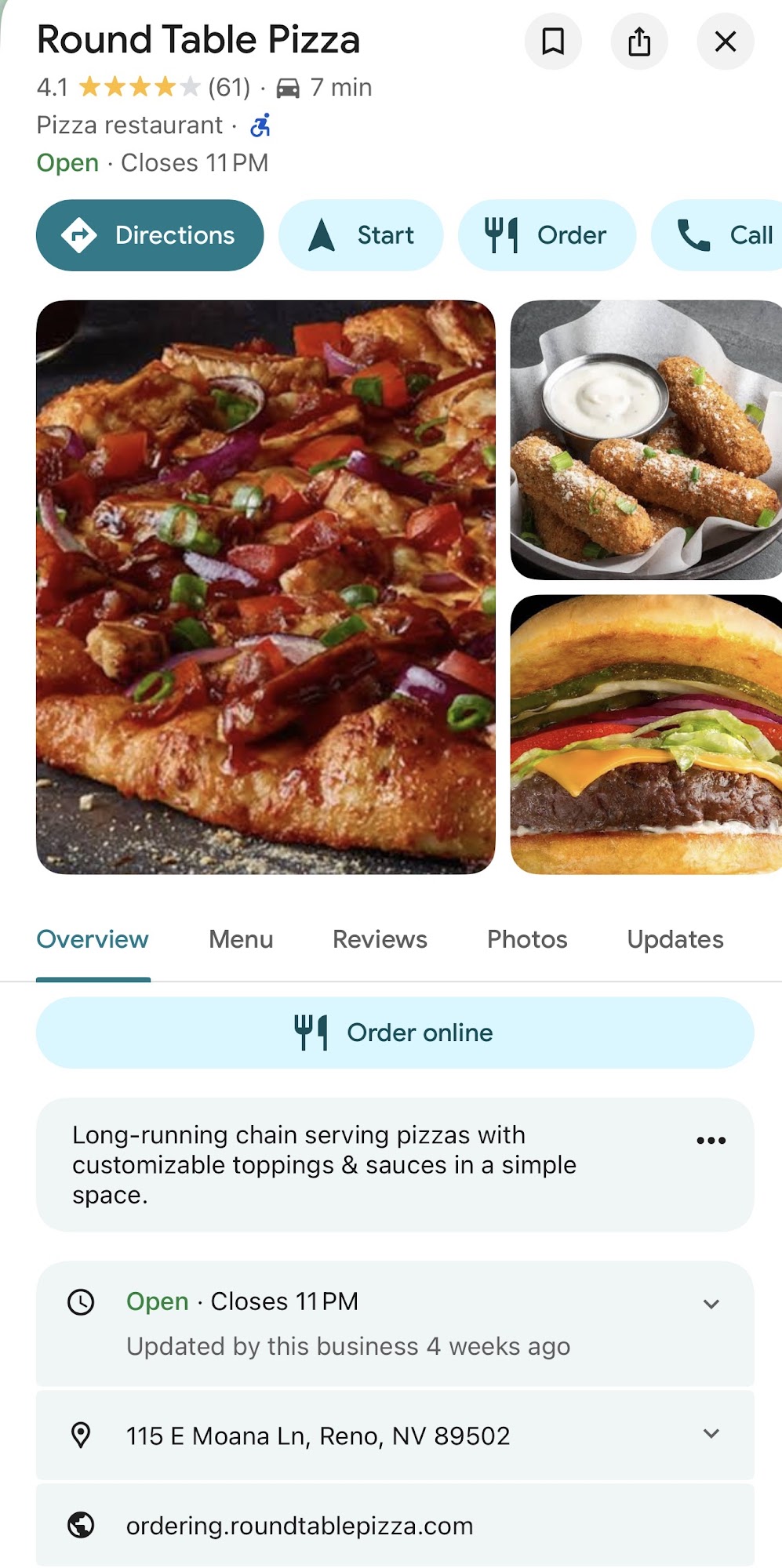
Task: Save this place using the bookmark icon
Action: tap(553, 42)
